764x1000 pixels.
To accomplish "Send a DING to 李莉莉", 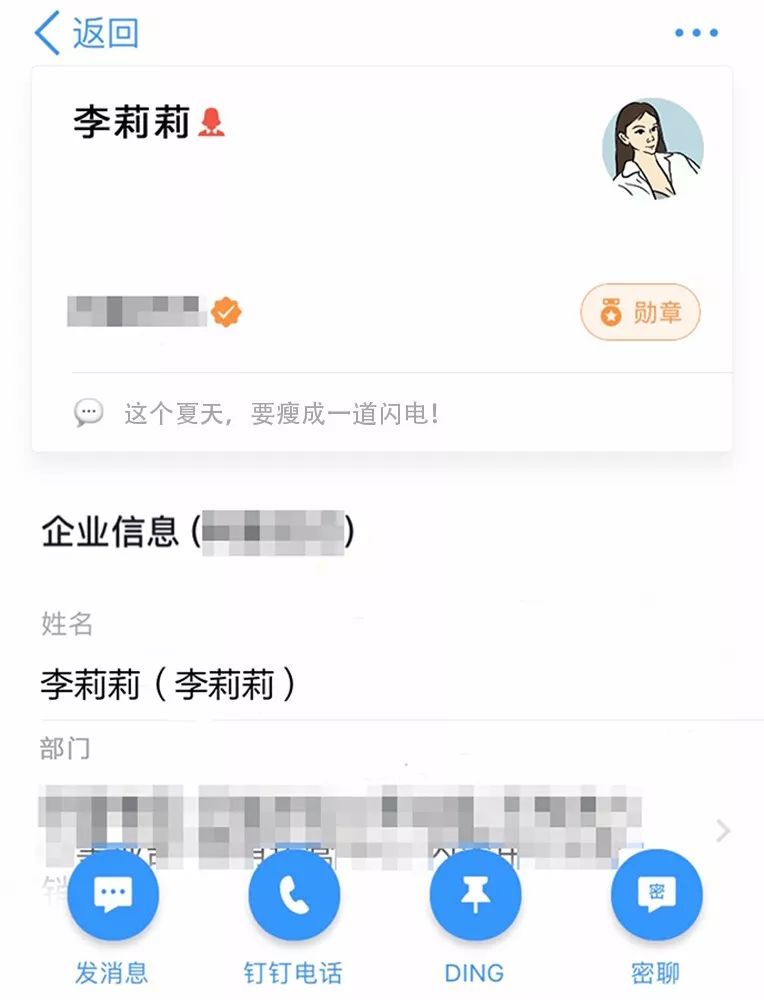I will coord(475,896).
